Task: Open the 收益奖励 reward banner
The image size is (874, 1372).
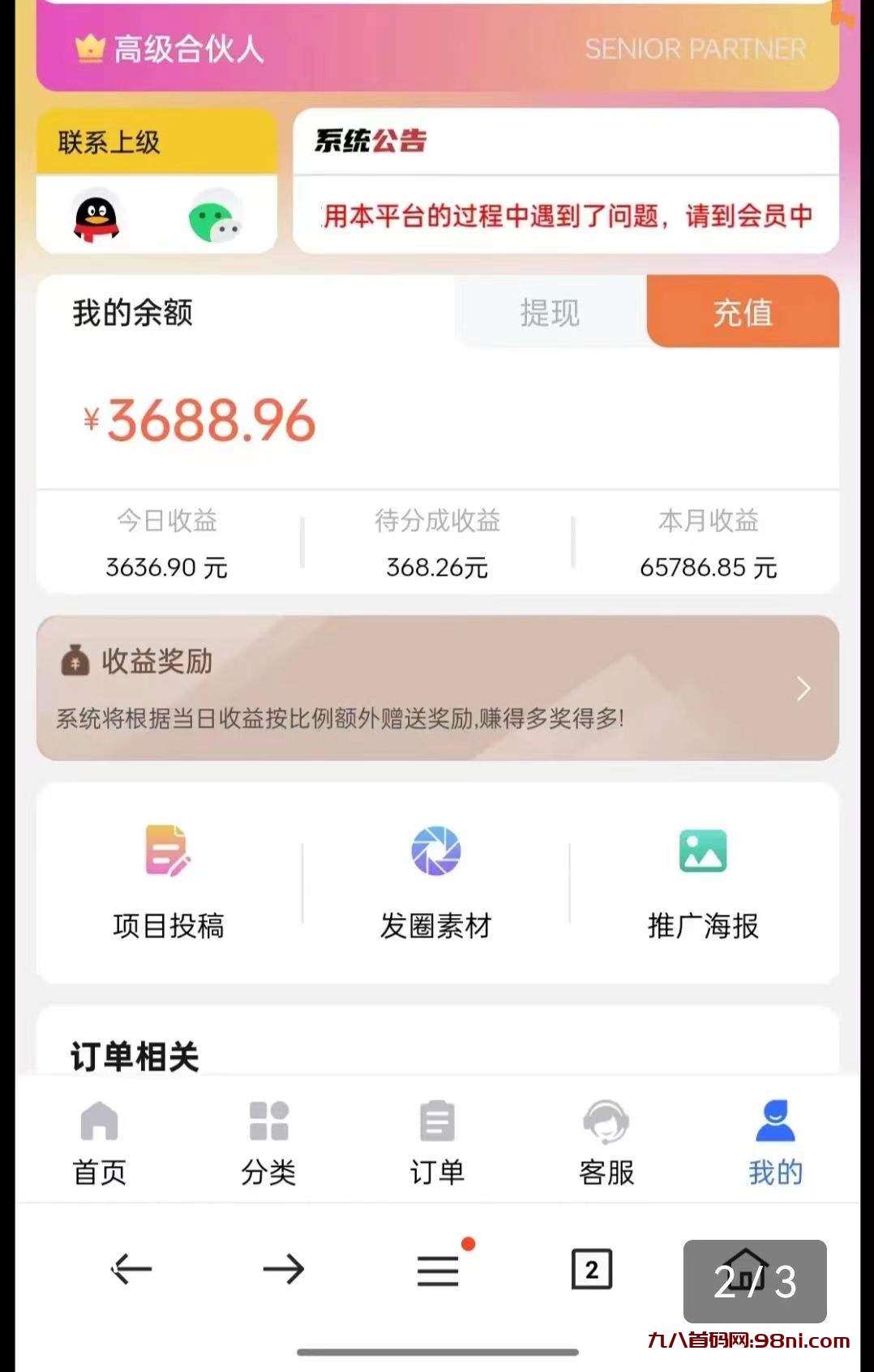Action: pos(437,688)
